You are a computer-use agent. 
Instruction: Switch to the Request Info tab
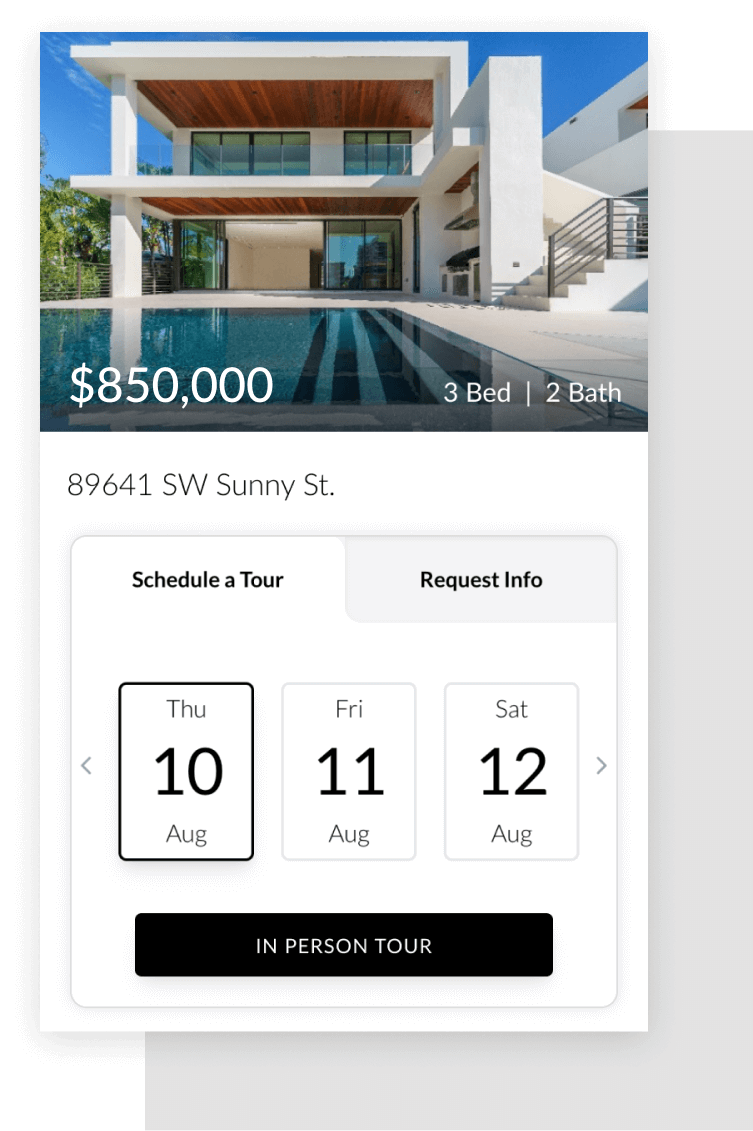click(481, 580)
